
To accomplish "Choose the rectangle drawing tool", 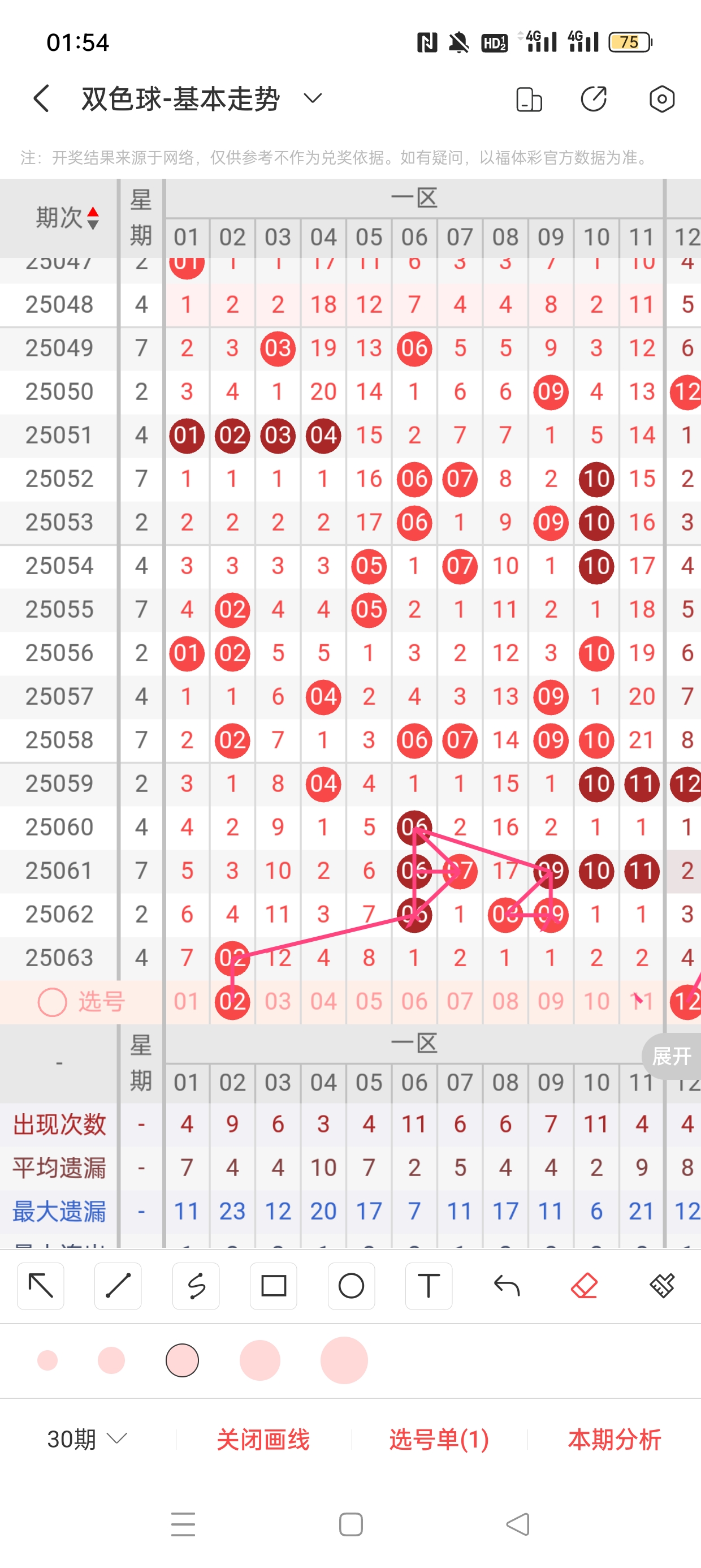I will click(273, 1286).
